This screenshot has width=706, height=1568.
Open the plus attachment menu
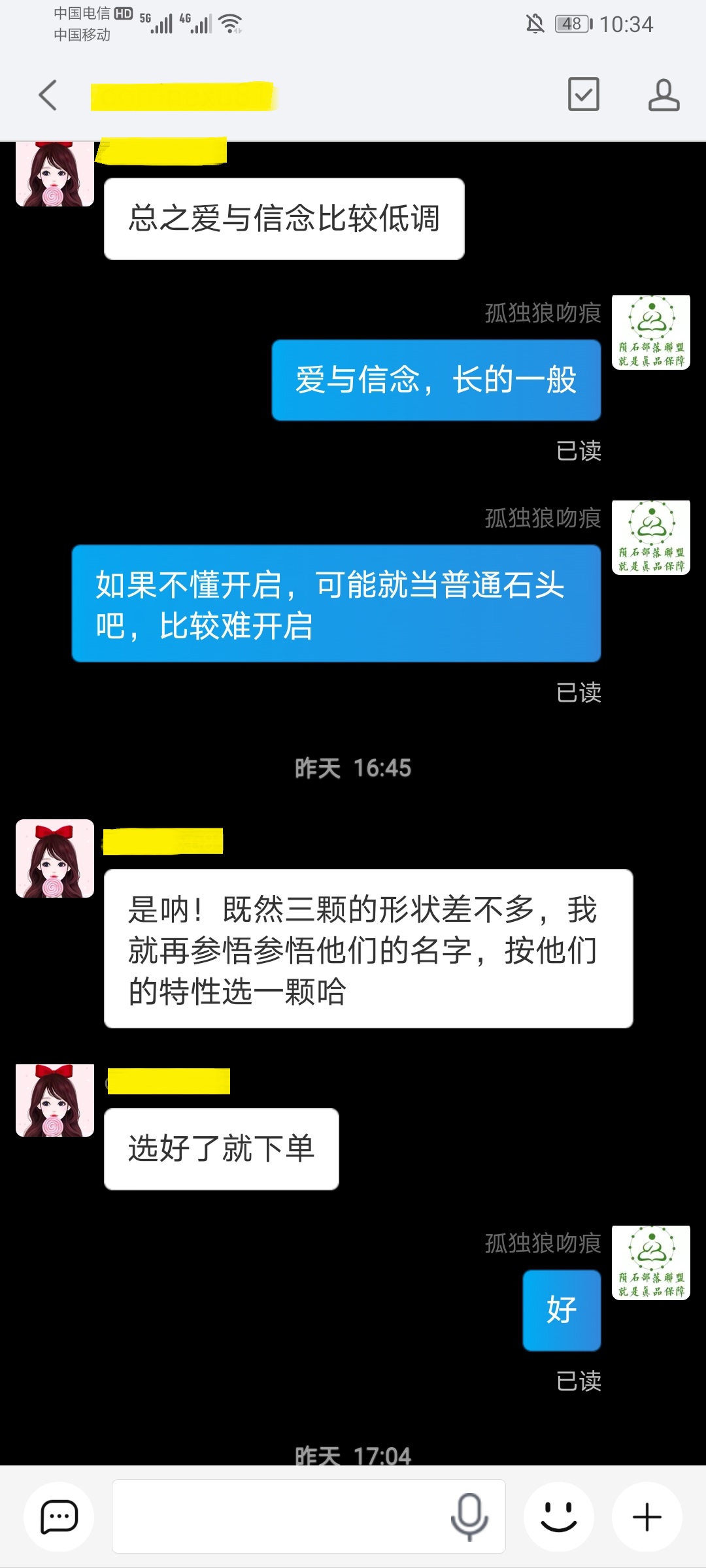pos(647,1516)
